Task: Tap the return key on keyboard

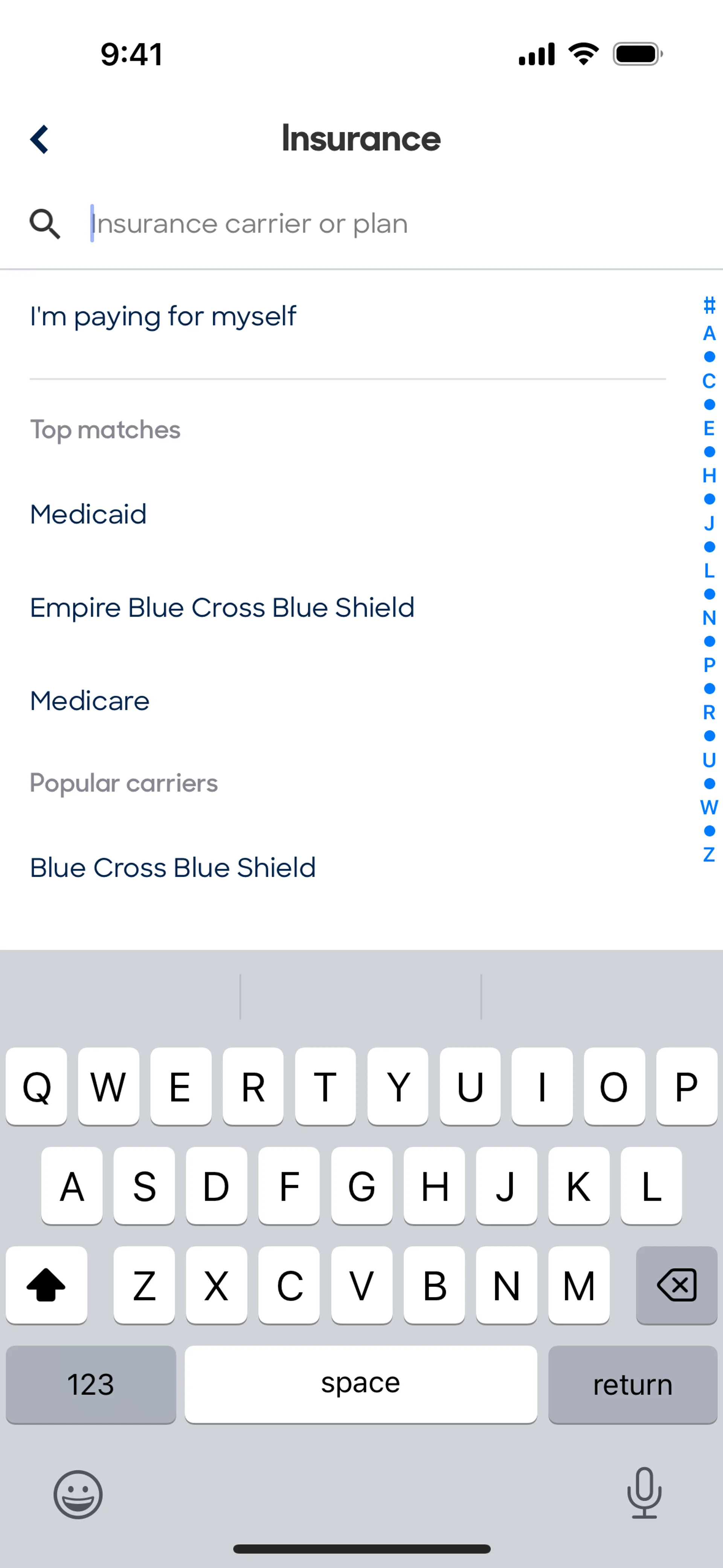Action: click(632, 1384)
